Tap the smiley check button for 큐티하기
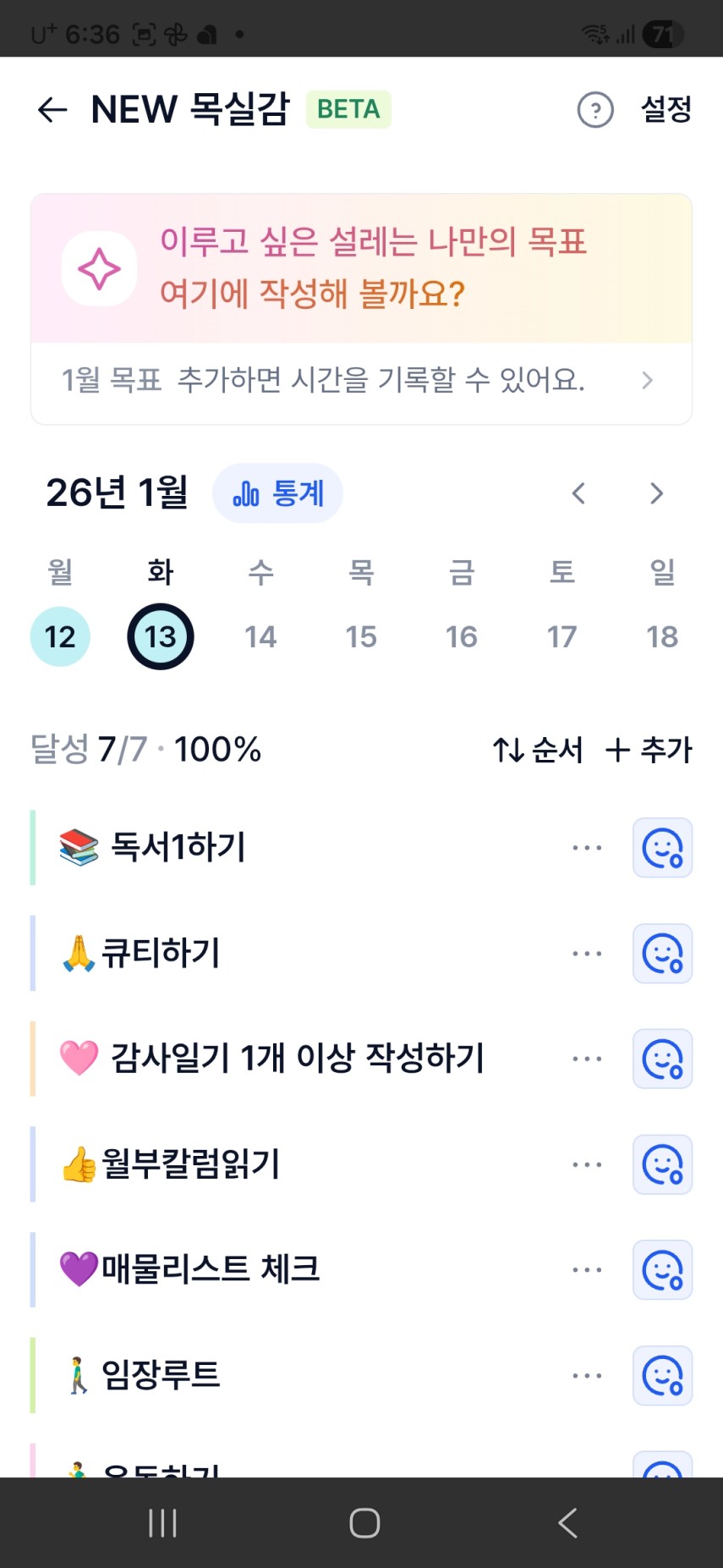723x1568 pixels. pyautogui.click(x=662, y=954)
